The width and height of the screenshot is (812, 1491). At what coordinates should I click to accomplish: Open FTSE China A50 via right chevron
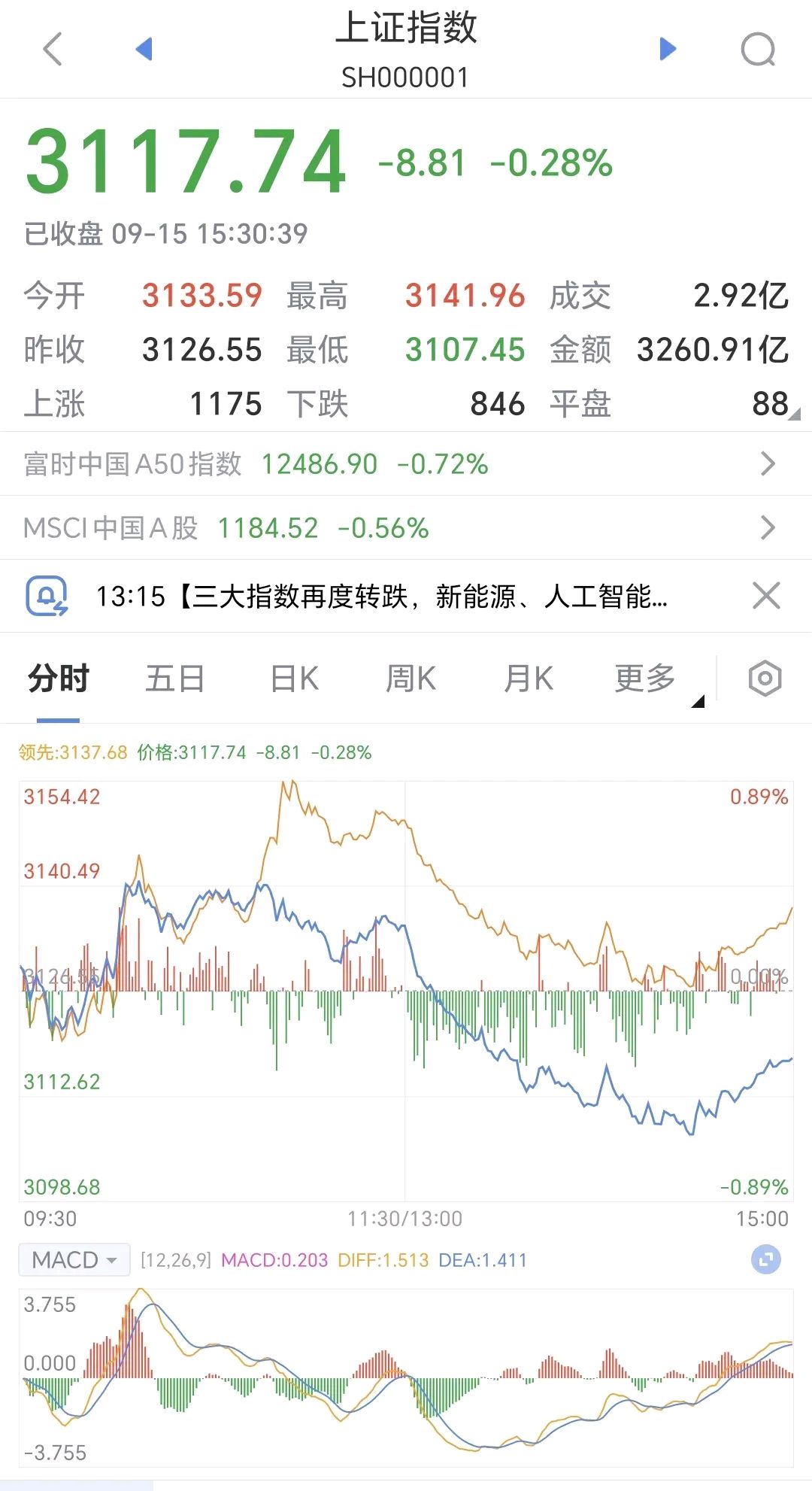tap(766, 464)
